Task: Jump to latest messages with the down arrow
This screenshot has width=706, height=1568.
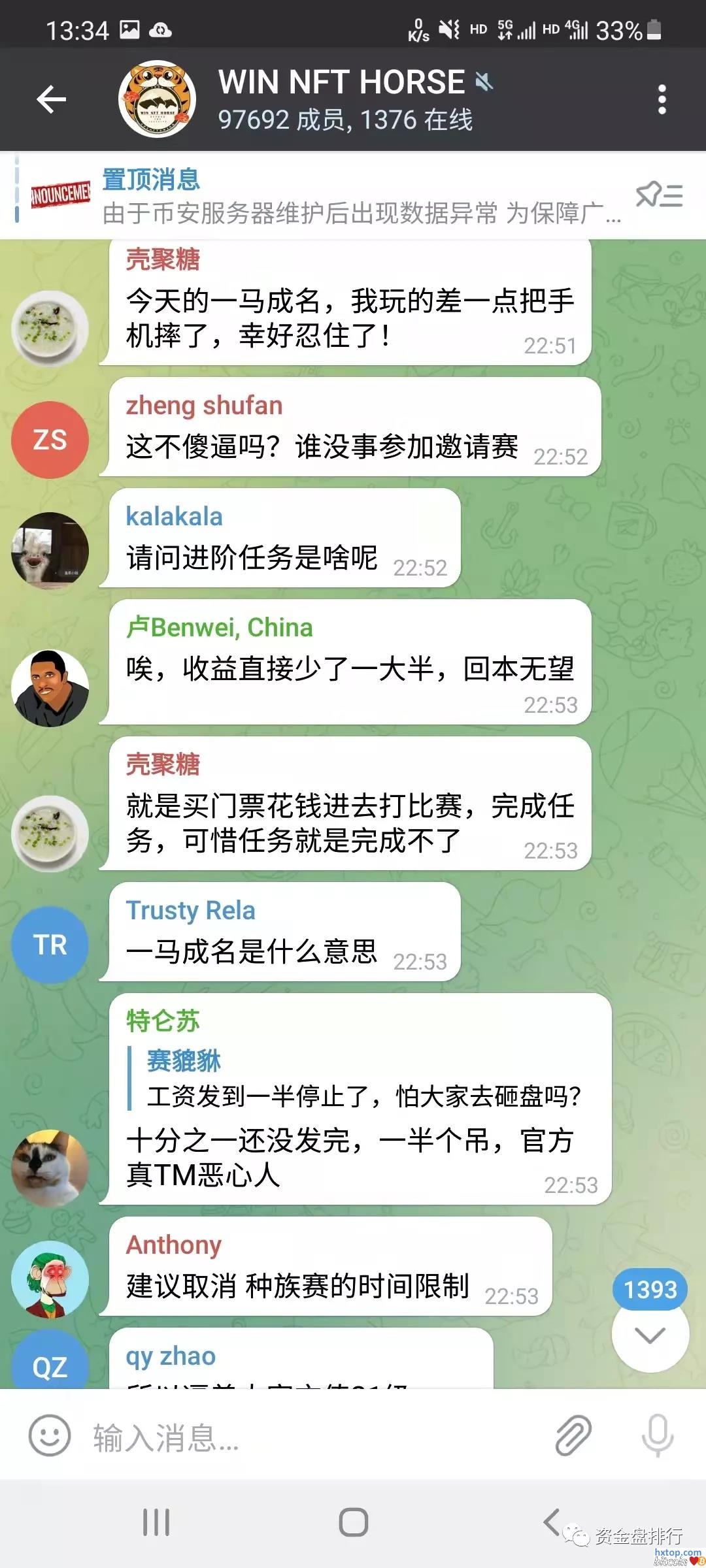Action: 650,1334
